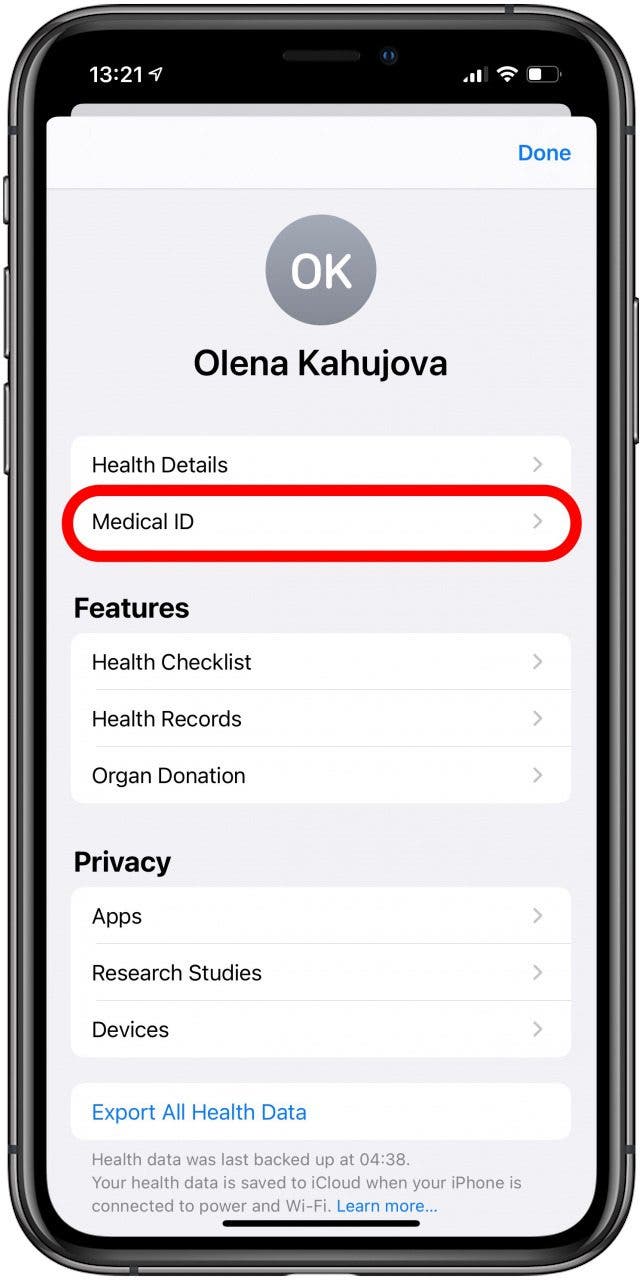
Task: Open the Medical ID row
Action: point(320,522)
